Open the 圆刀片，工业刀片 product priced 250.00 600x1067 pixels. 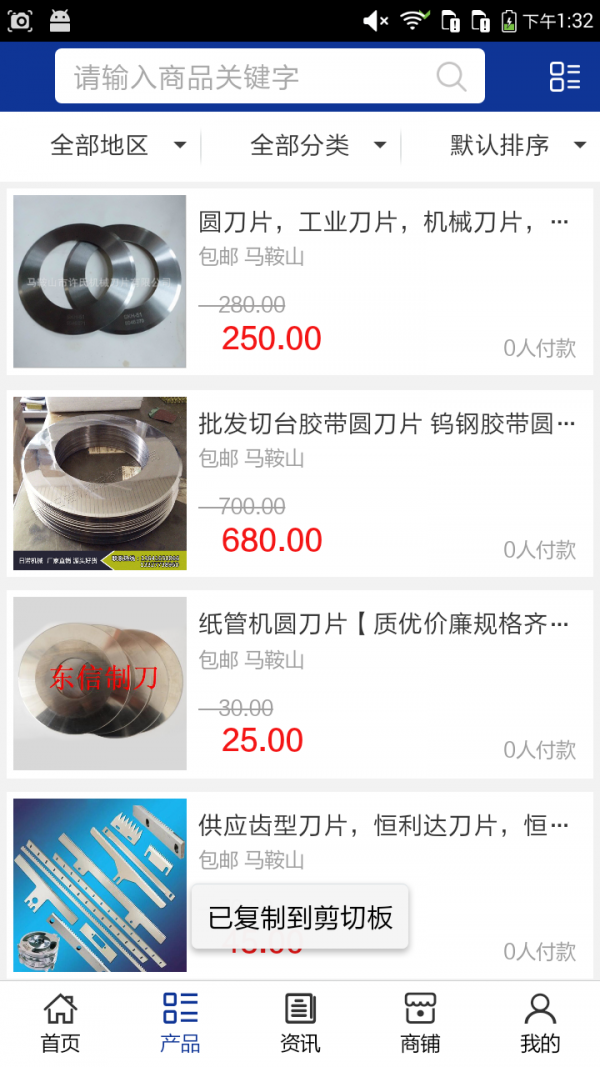300,282
